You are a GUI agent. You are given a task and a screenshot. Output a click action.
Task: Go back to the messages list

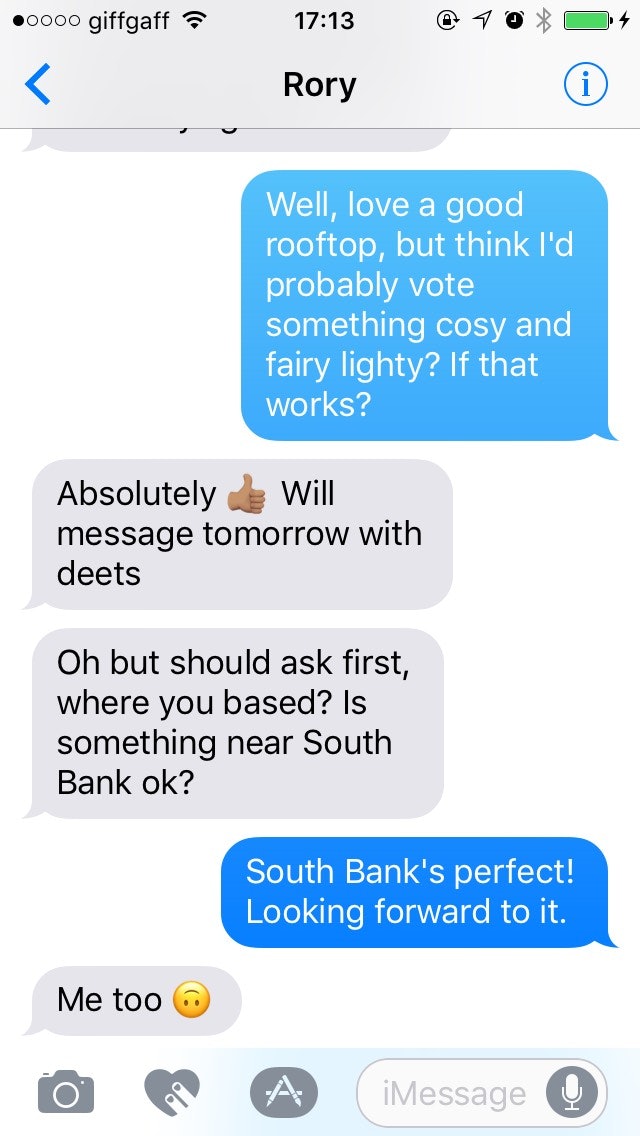click(x=38, y=85)
